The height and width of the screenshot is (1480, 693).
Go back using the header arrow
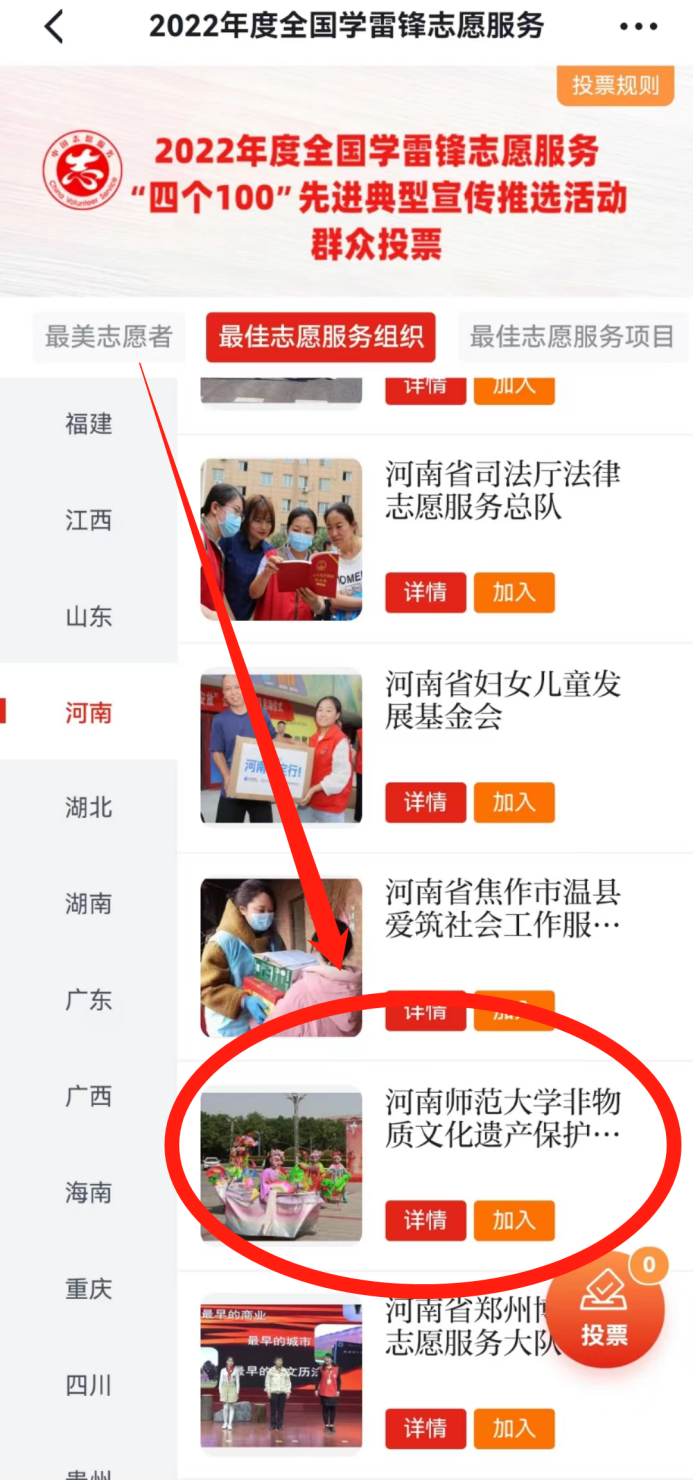54,27
